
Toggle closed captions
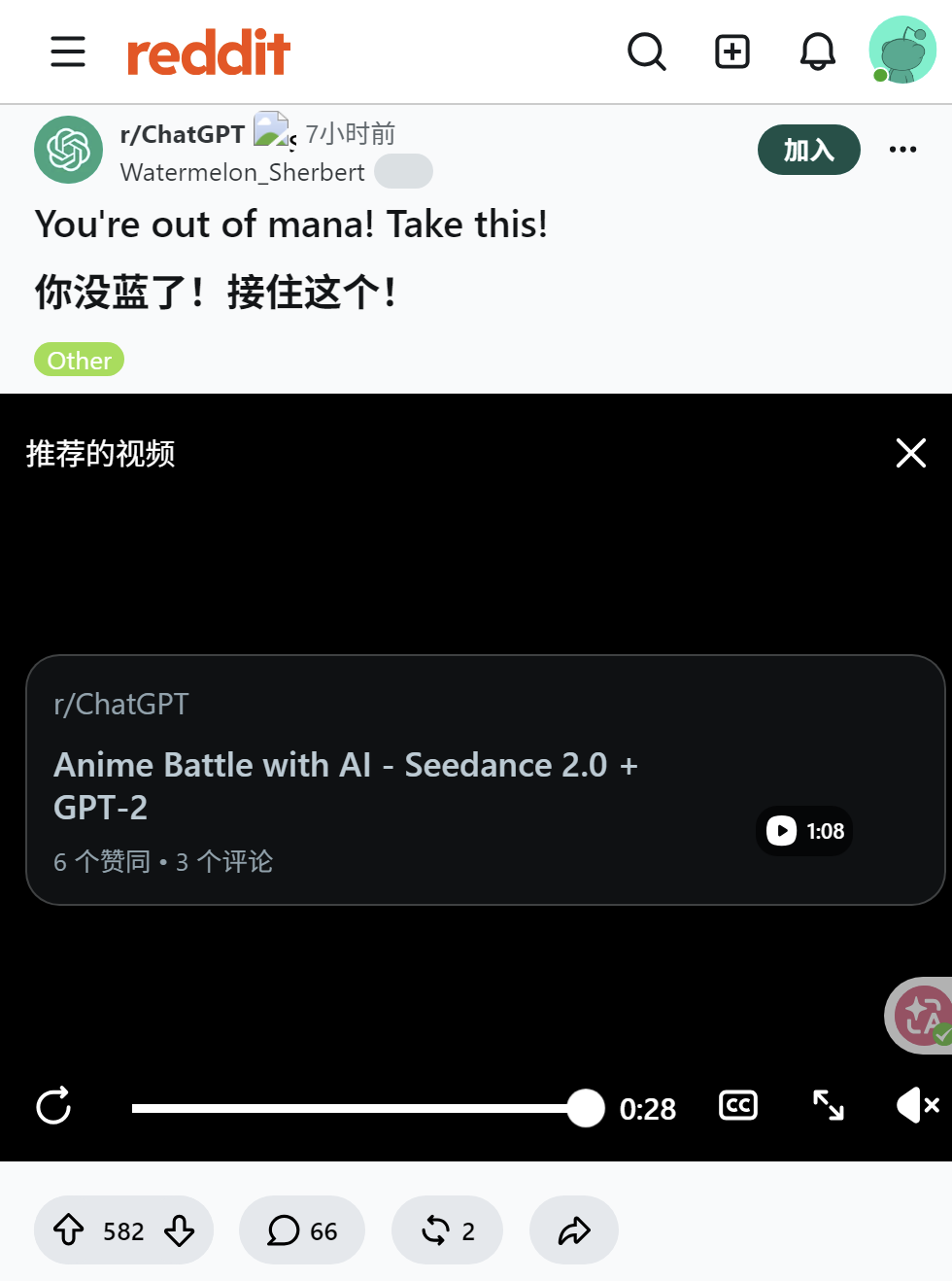click(738, 1106)
